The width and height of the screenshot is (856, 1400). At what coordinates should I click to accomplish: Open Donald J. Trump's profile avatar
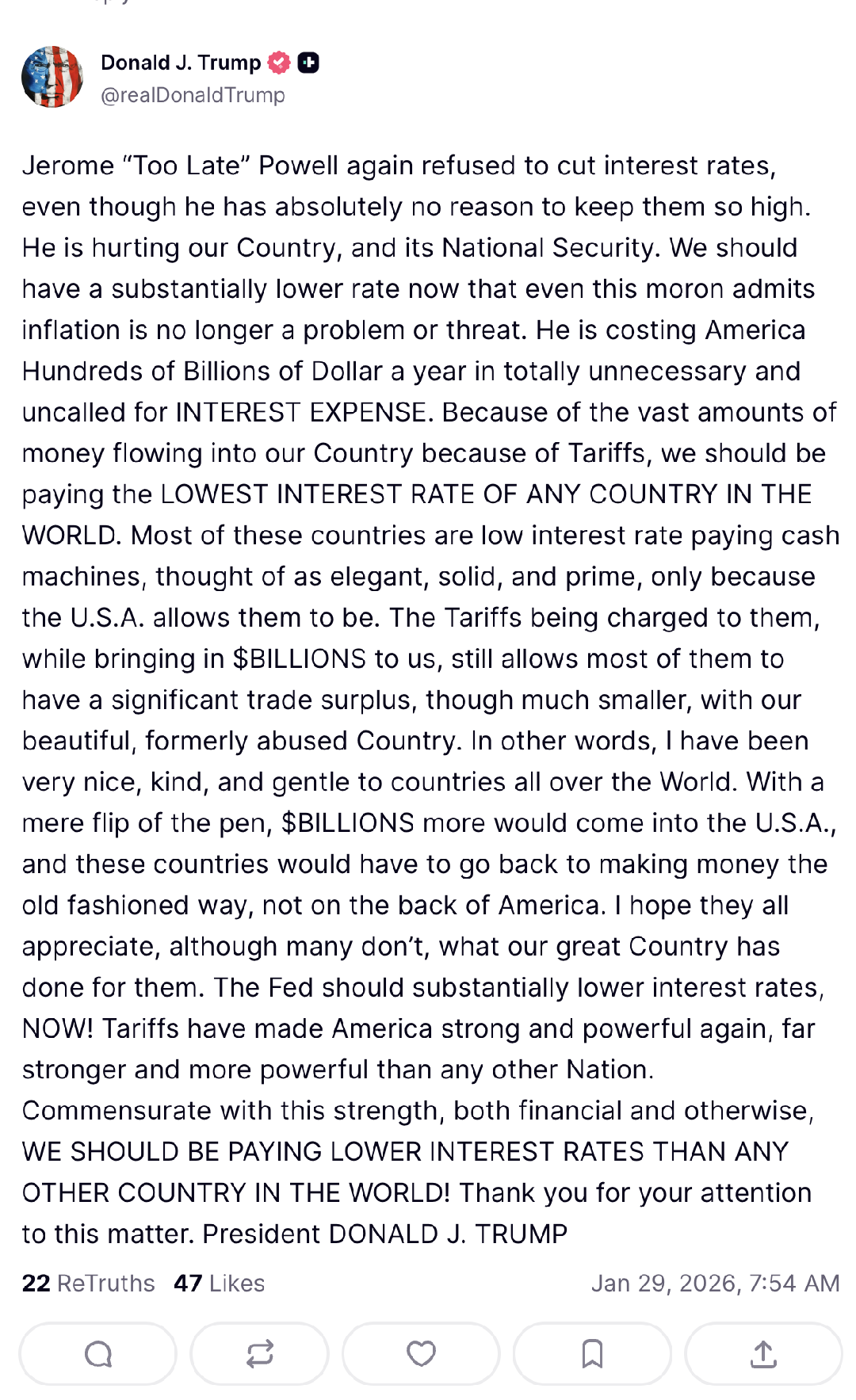pyautogui.click(x=52, y=77)
